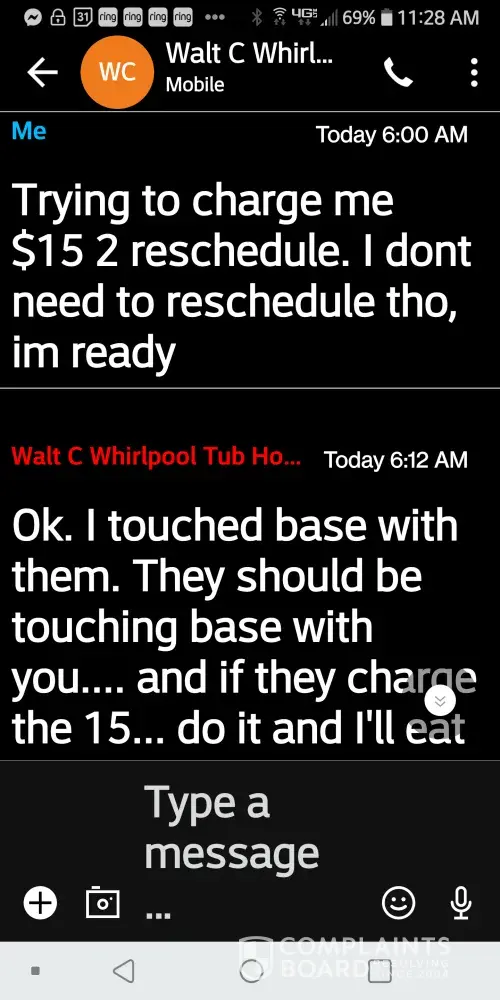Tap the system home button
This screenshot has height=1000, width=500.
coord(251,971)
